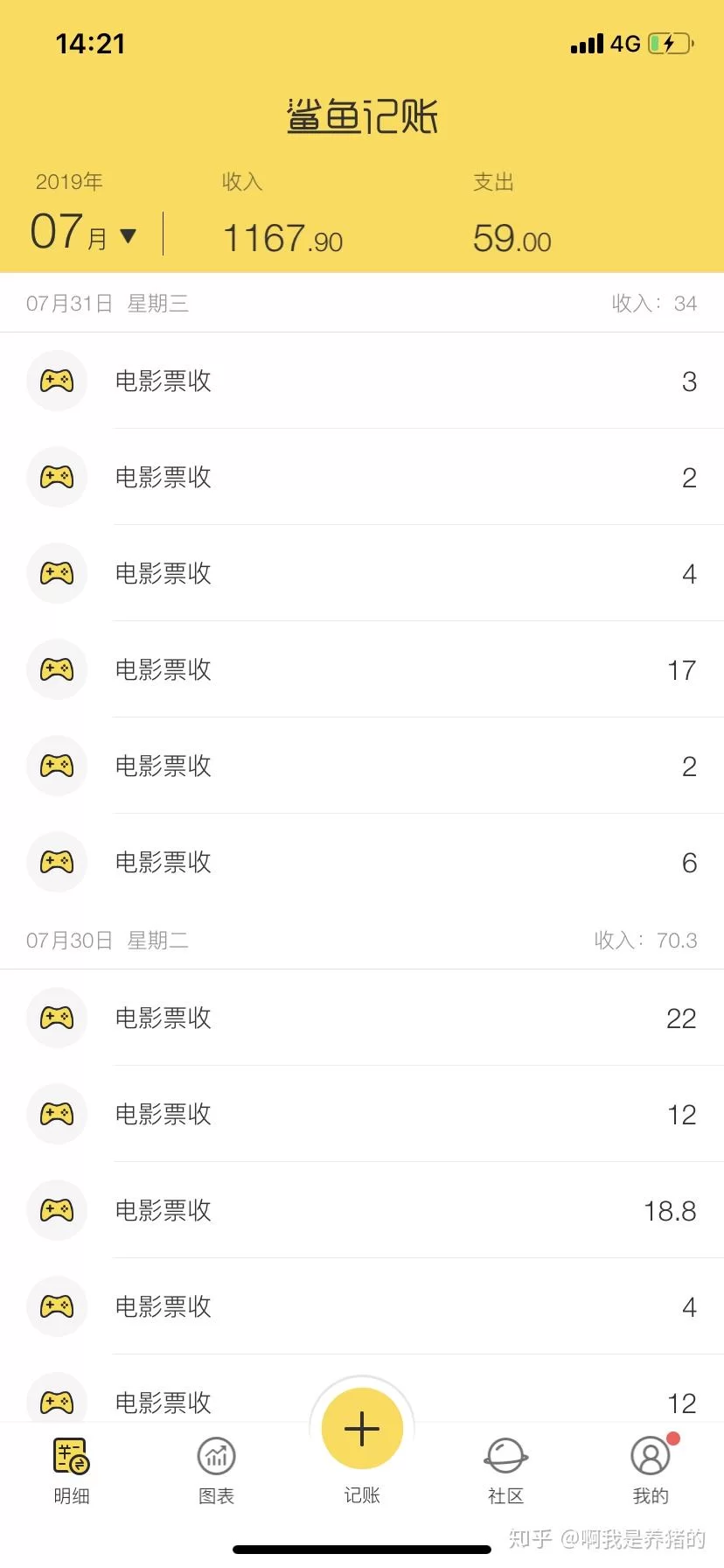Open the 电影票收 entry with amount 6
This screenshot has width=724, height=1568.
tap(362, 862)
